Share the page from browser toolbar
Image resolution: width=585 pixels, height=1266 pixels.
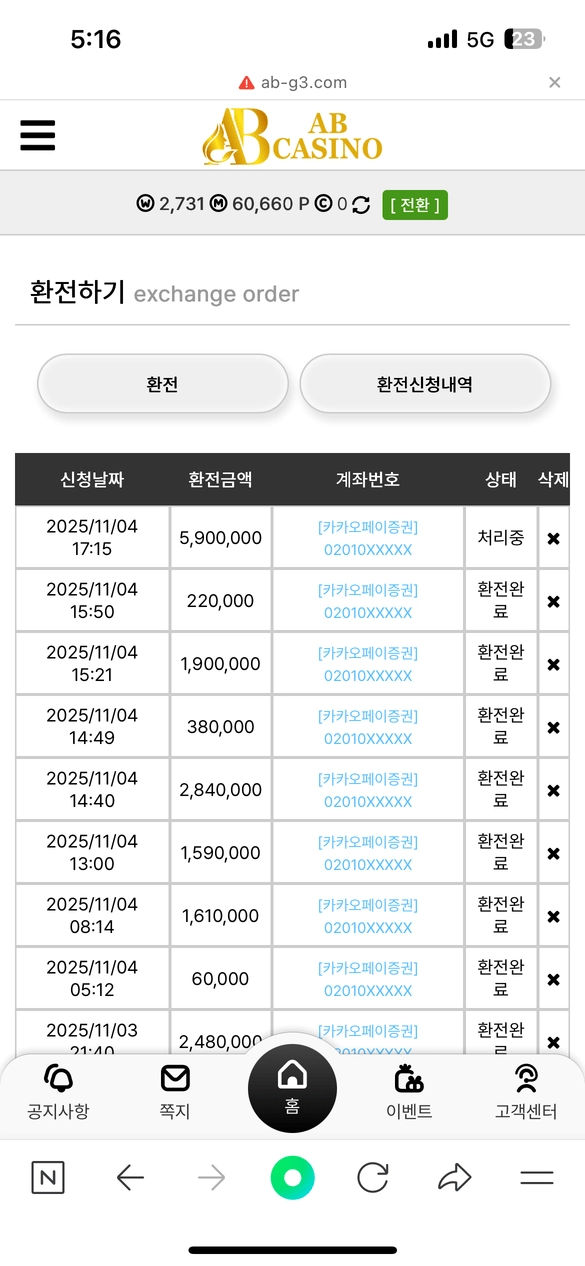click(455, 1178)
